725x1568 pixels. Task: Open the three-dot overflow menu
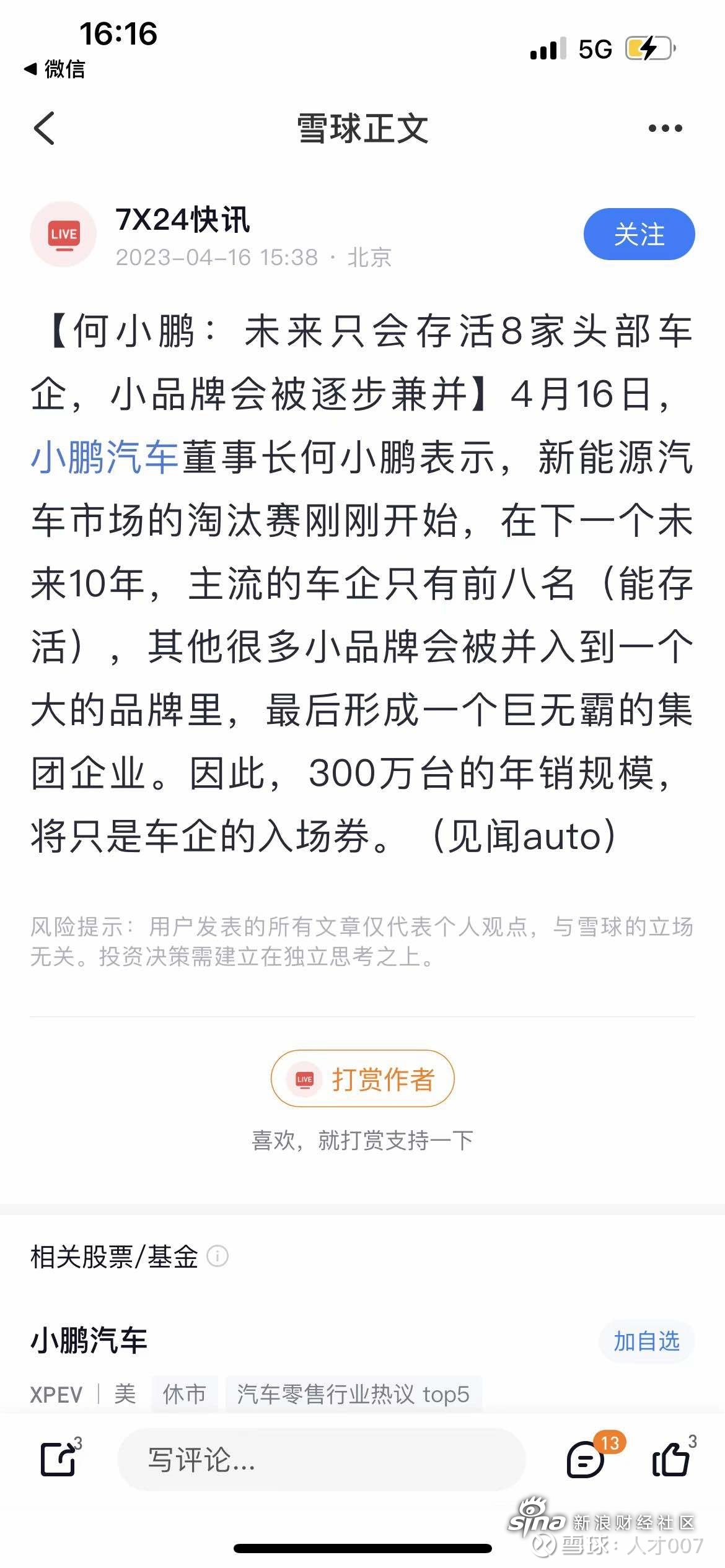coord(665,128)
